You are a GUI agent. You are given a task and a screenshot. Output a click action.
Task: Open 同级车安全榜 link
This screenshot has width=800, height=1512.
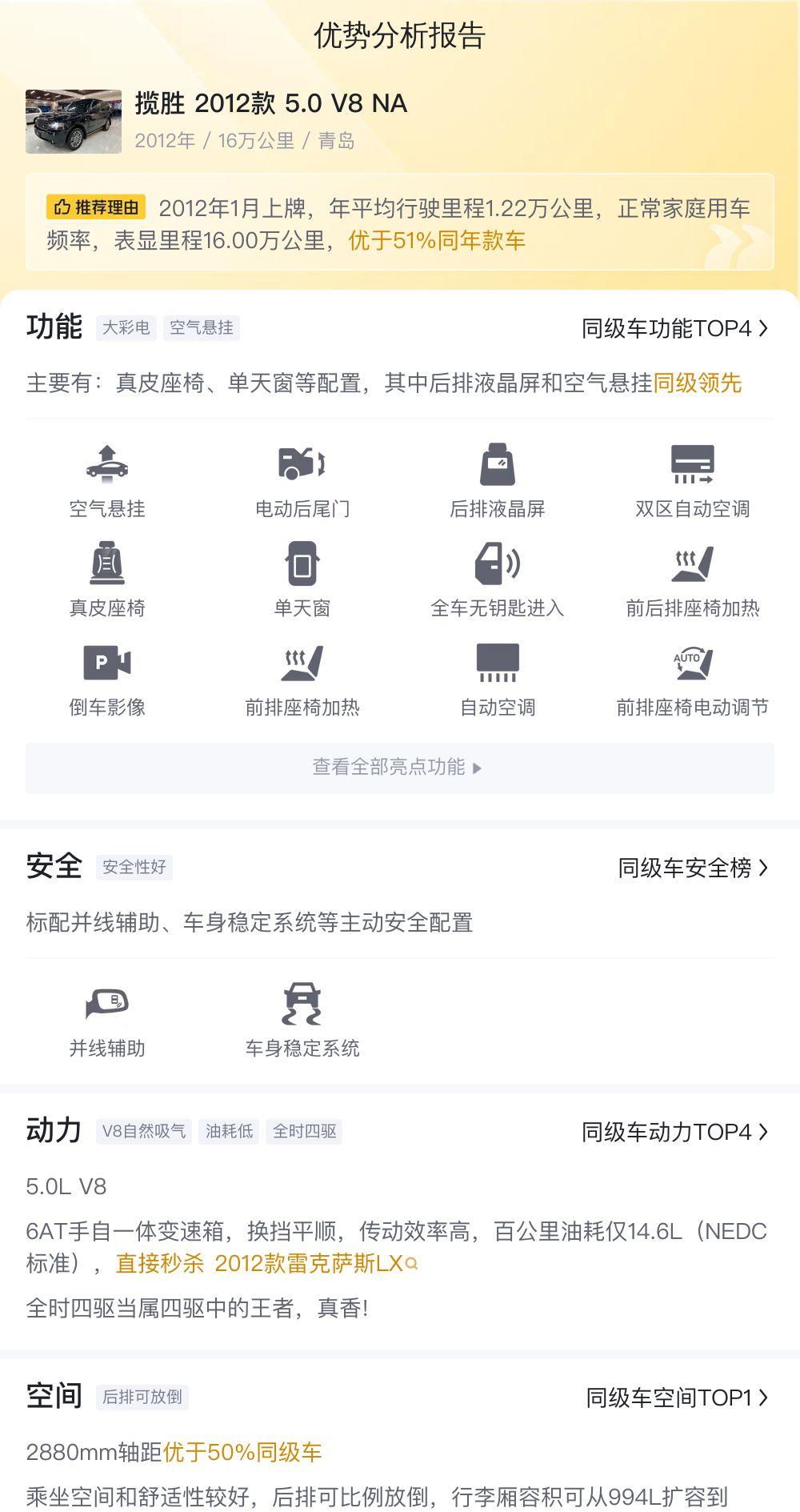coord(693,868)
